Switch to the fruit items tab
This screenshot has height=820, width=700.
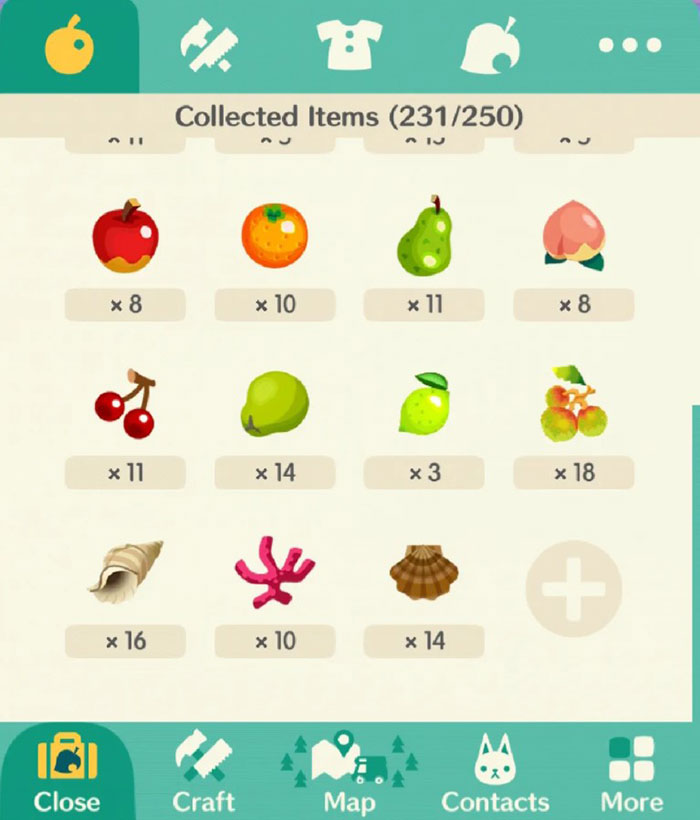pos(69,45)
